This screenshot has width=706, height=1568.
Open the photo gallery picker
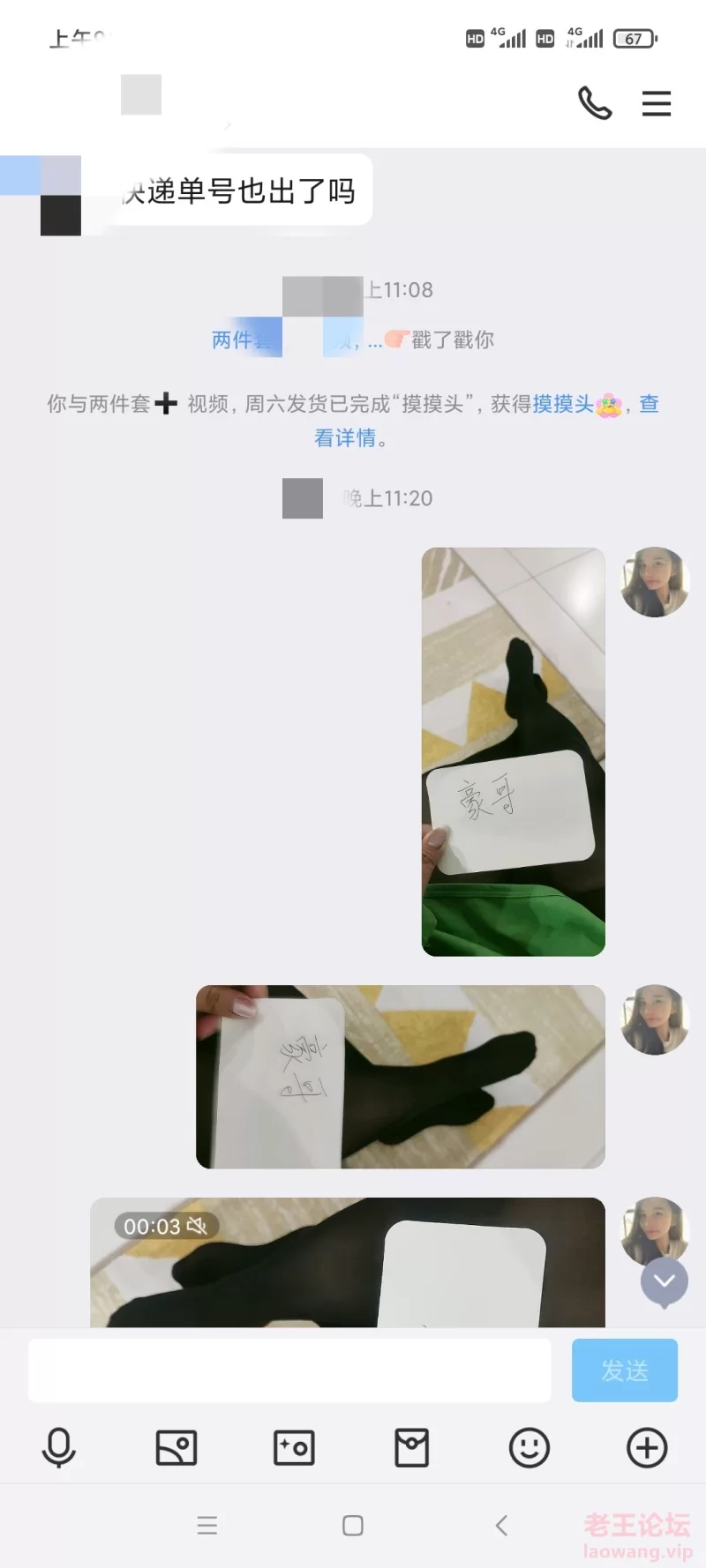click(176, 1447)
